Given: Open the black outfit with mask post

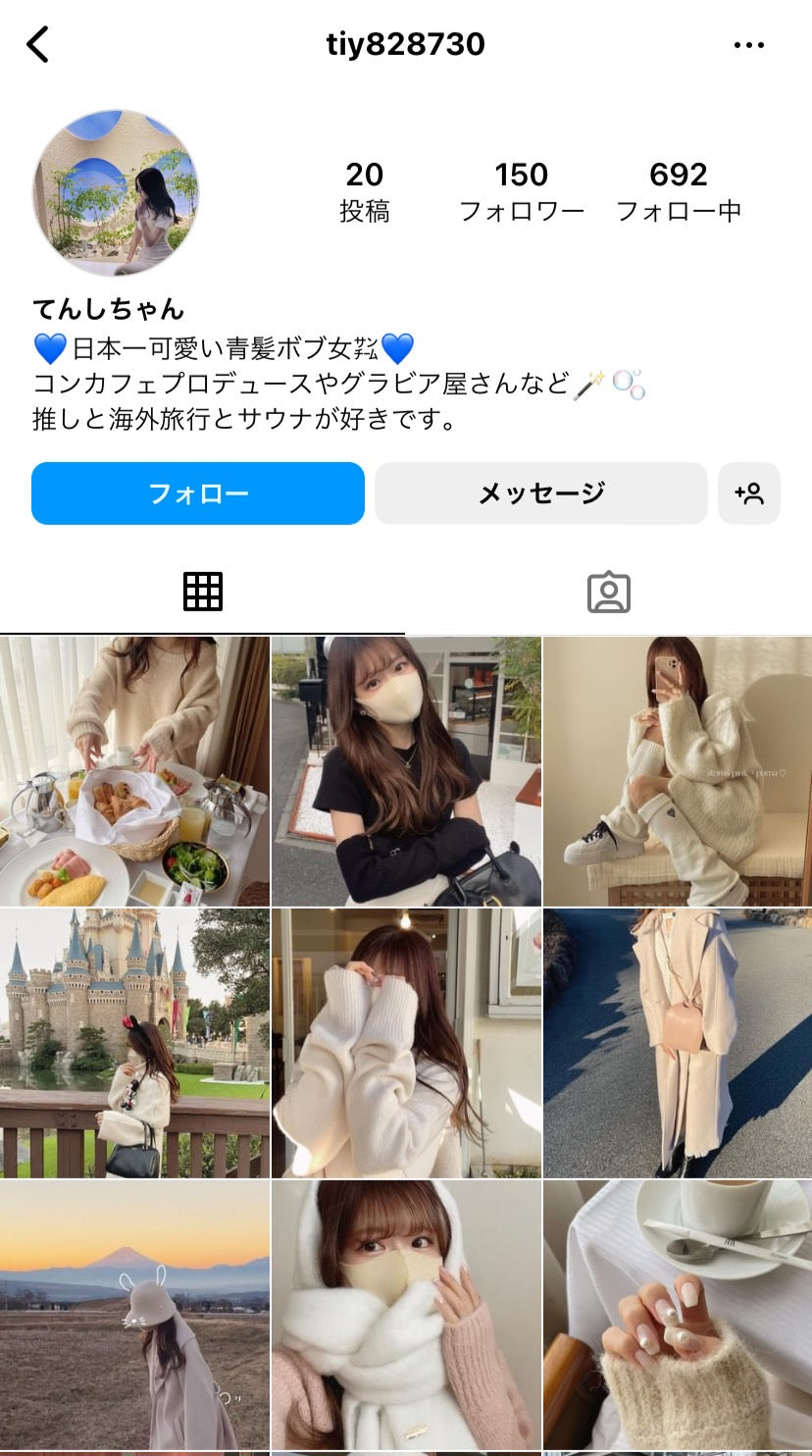Looking at the screenshot, I should (x=406, y=771).
